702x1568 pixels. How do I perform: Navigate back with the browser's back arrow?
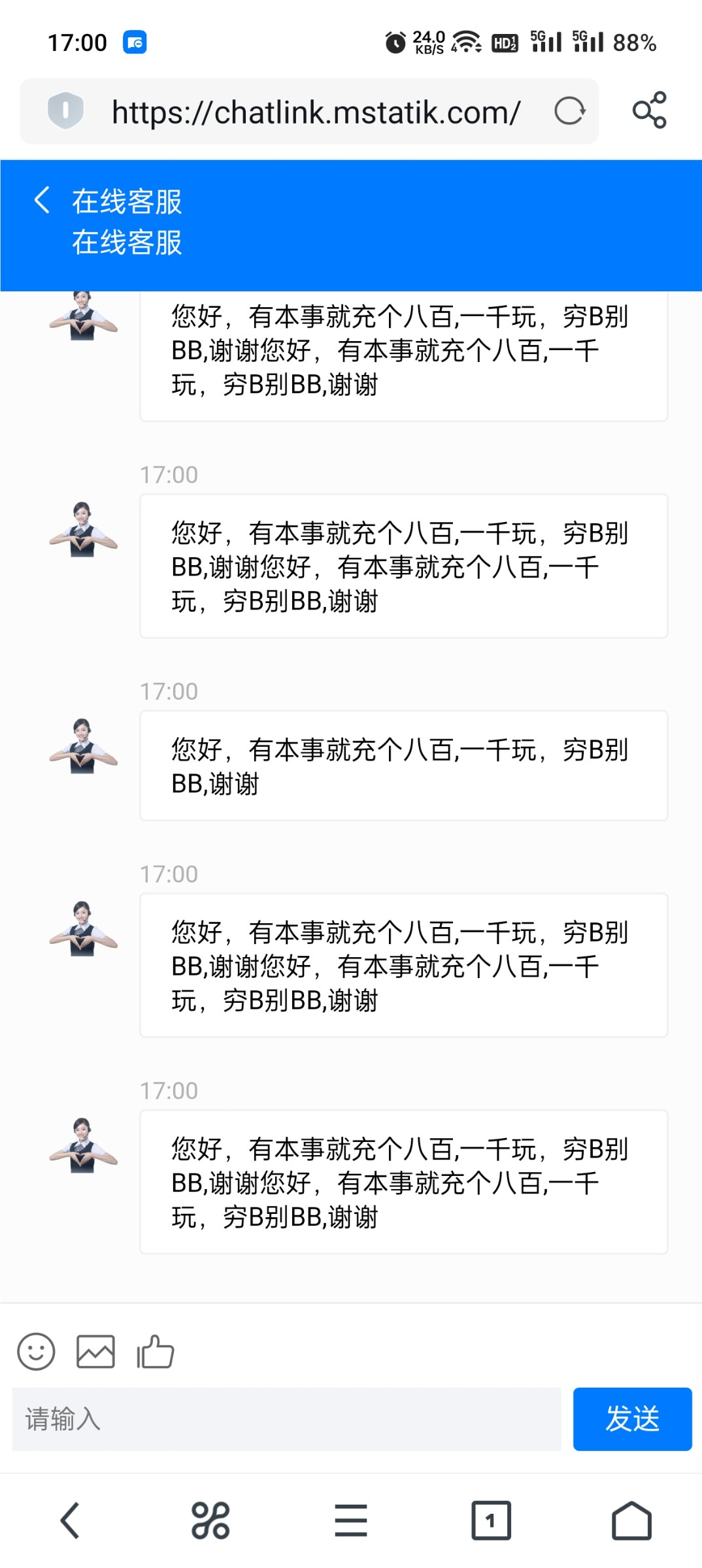[70, 1520]
